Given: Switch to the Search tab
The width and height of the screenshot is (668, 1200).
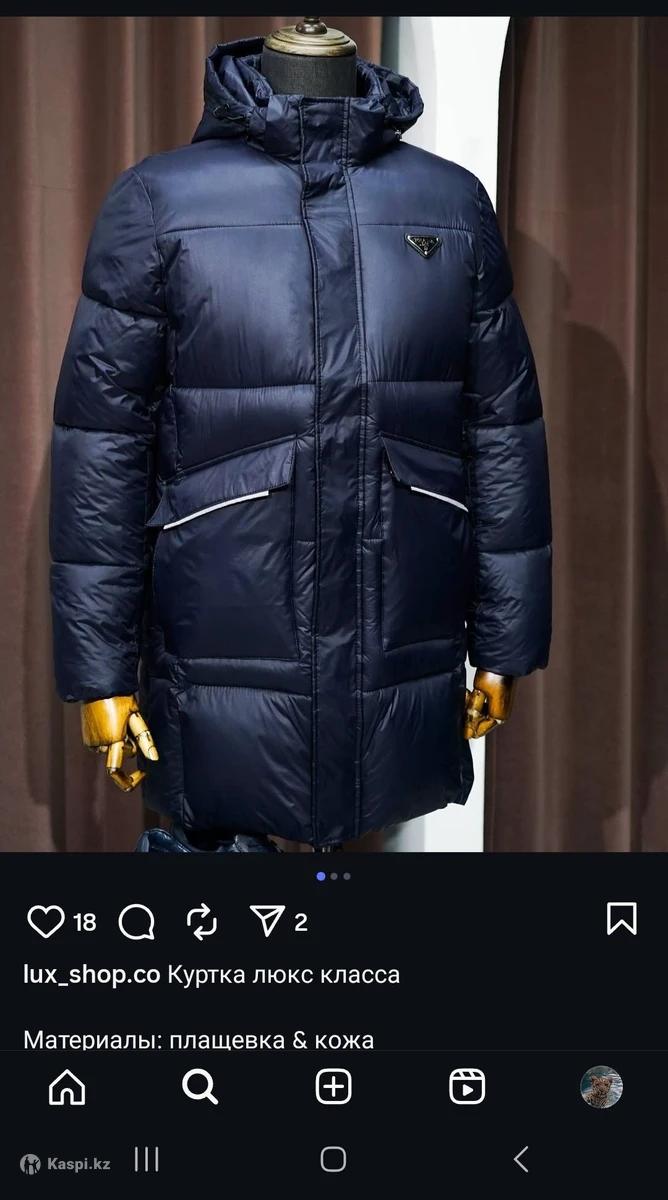Looking at the screenshot, I should tap(200, 1087).
